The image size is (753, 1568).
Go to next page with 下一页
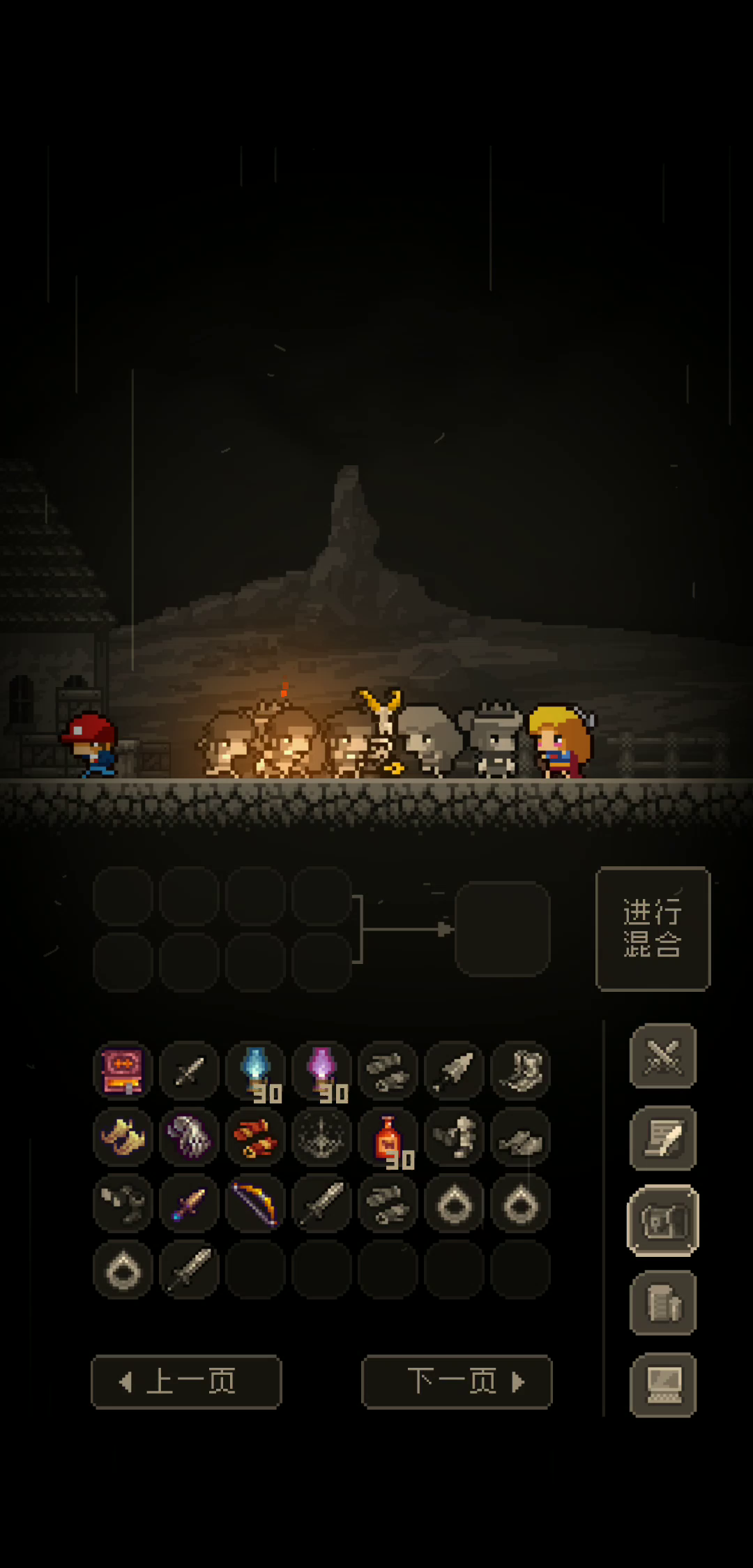tap(457, 1382)
